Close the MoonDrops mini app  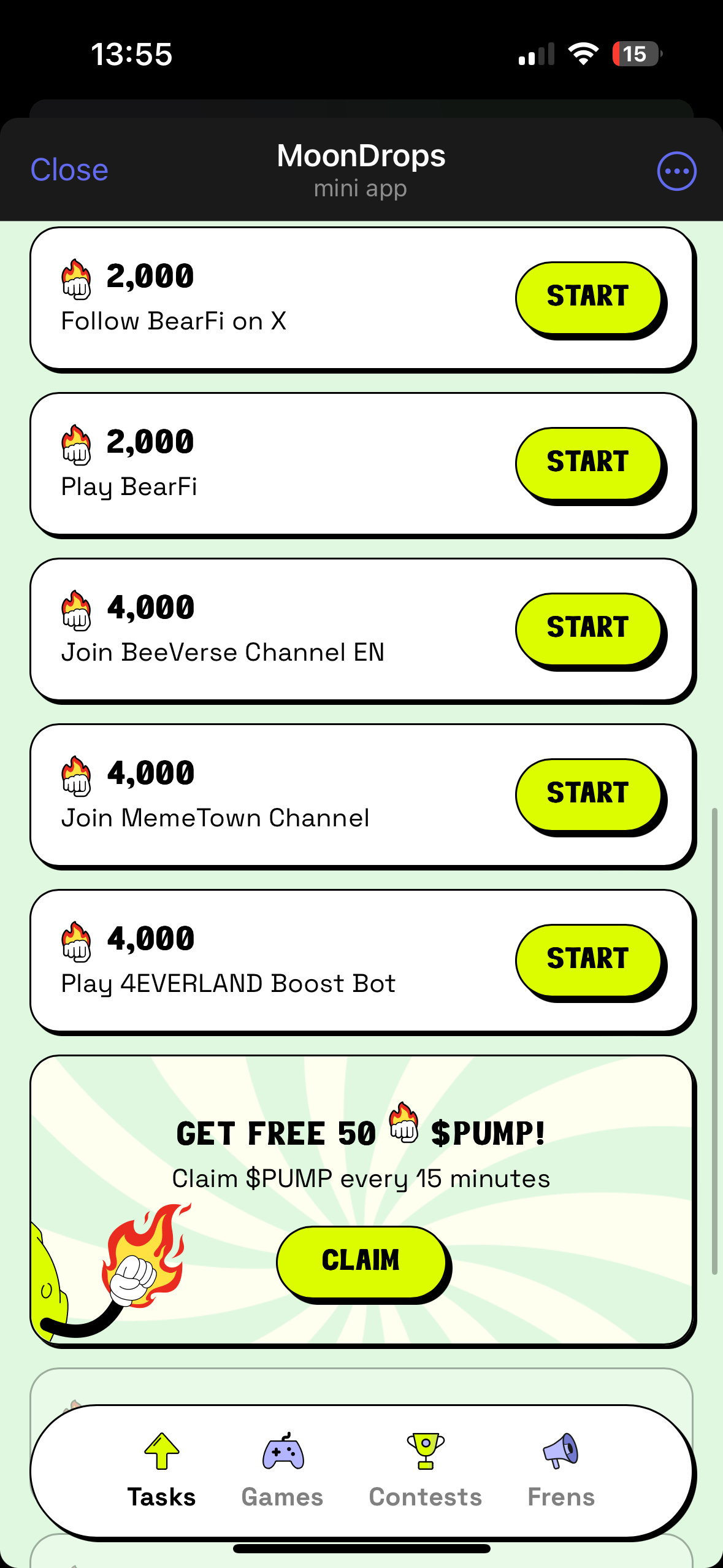point(69,170)
